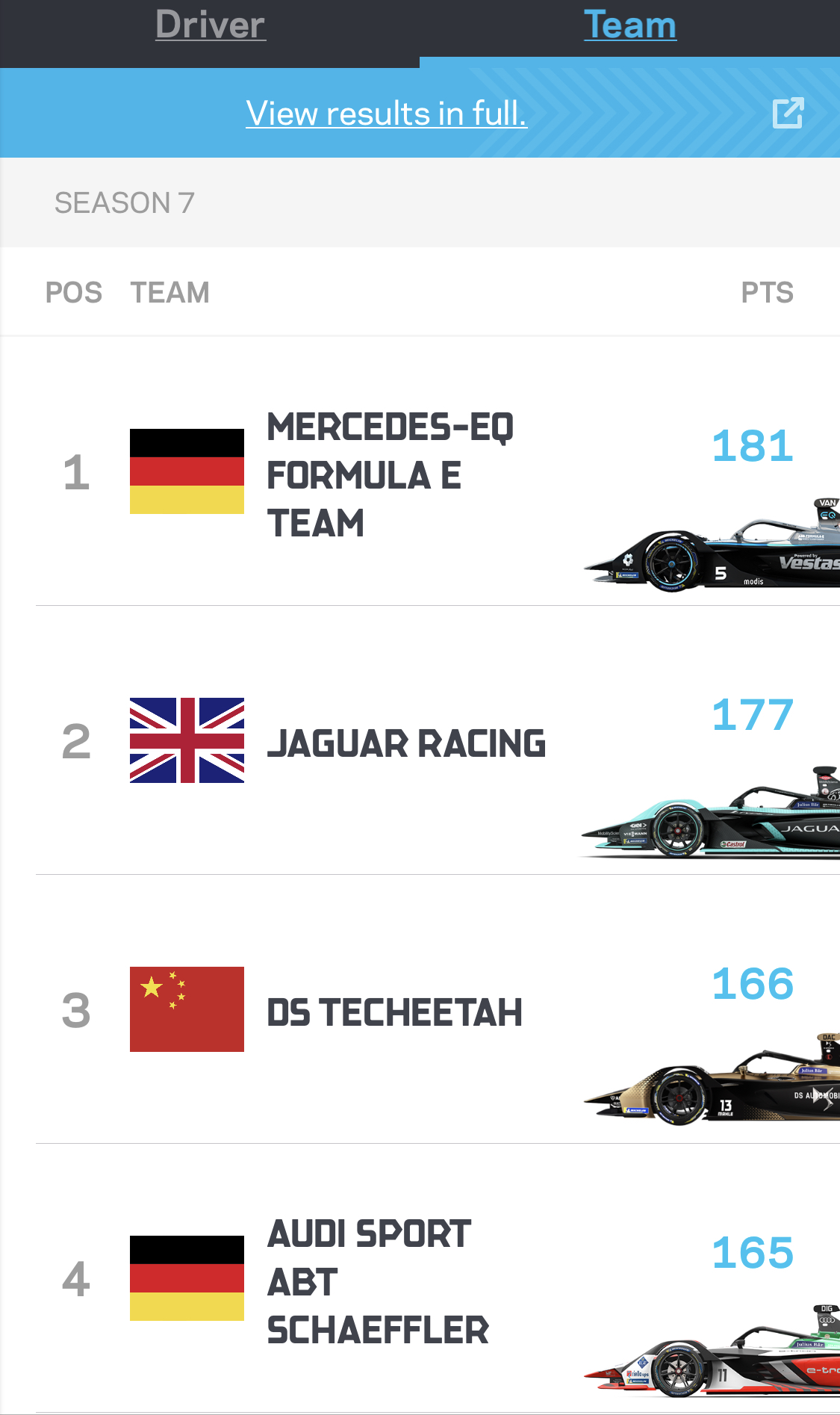The width and height of the screenshot is (840, 1415).
Task: Open the Audi Sport ABT Schaeffler row
Action: pos(378,1281)
